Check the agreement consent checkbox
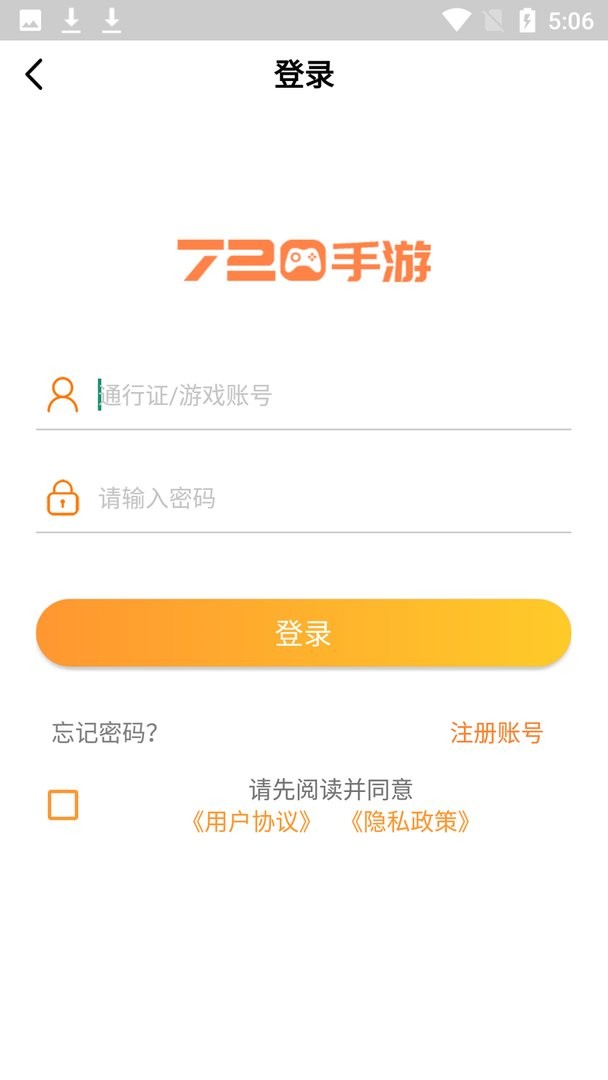This screenshot has width=608, height=1080. 63,805
